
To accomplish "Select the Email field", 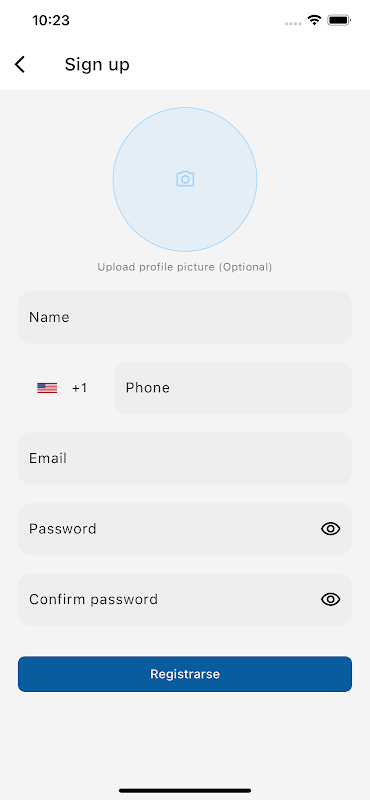I will 185,458.
